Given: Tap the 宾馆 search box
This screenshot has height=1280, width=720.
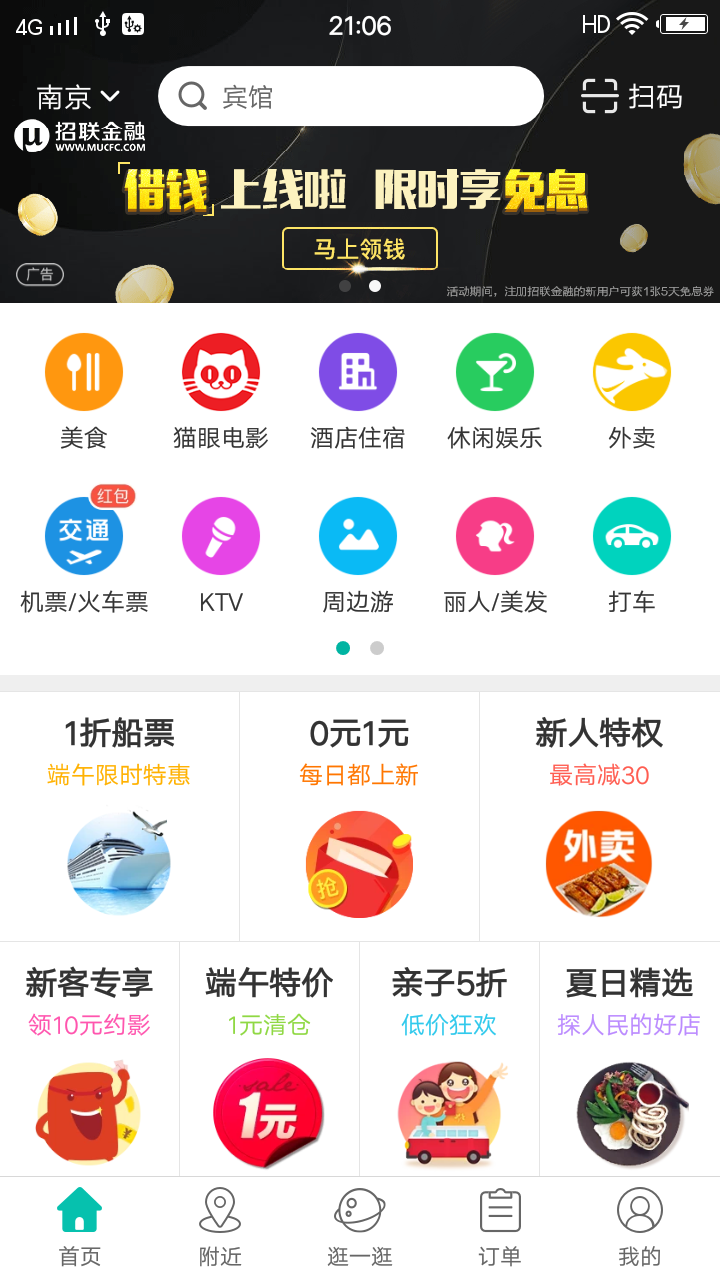Looking at the screenshot, I should [x=350, y=97].
